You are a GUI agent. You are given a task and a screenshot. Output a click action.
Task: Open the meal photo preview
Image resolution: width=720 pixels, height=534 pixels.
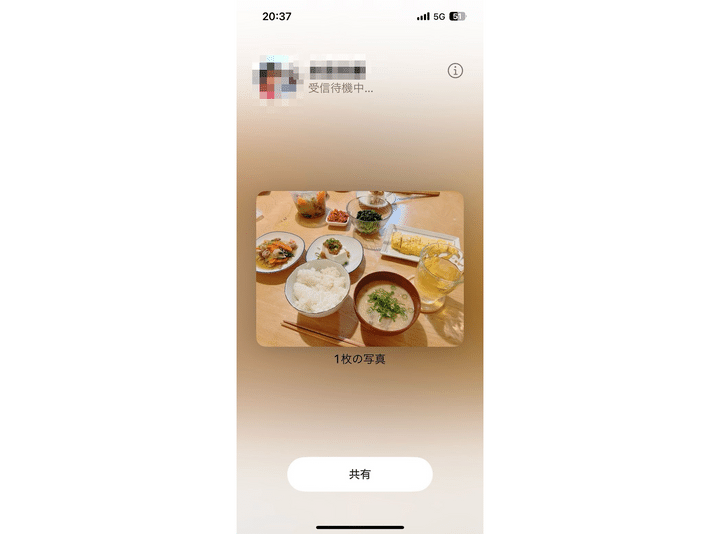coord(360,268)
